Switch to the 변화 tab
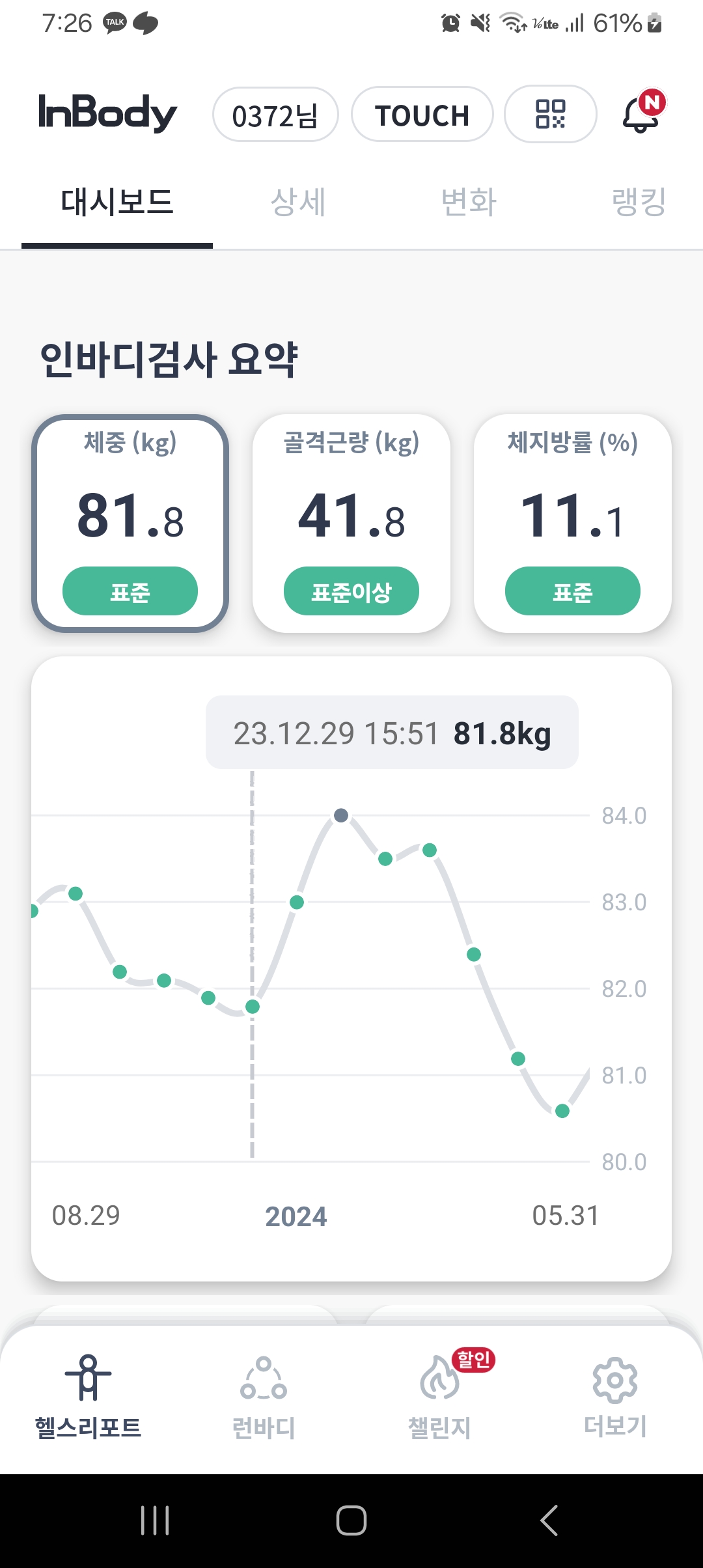The image size is (703, 1568). point(469,202)
